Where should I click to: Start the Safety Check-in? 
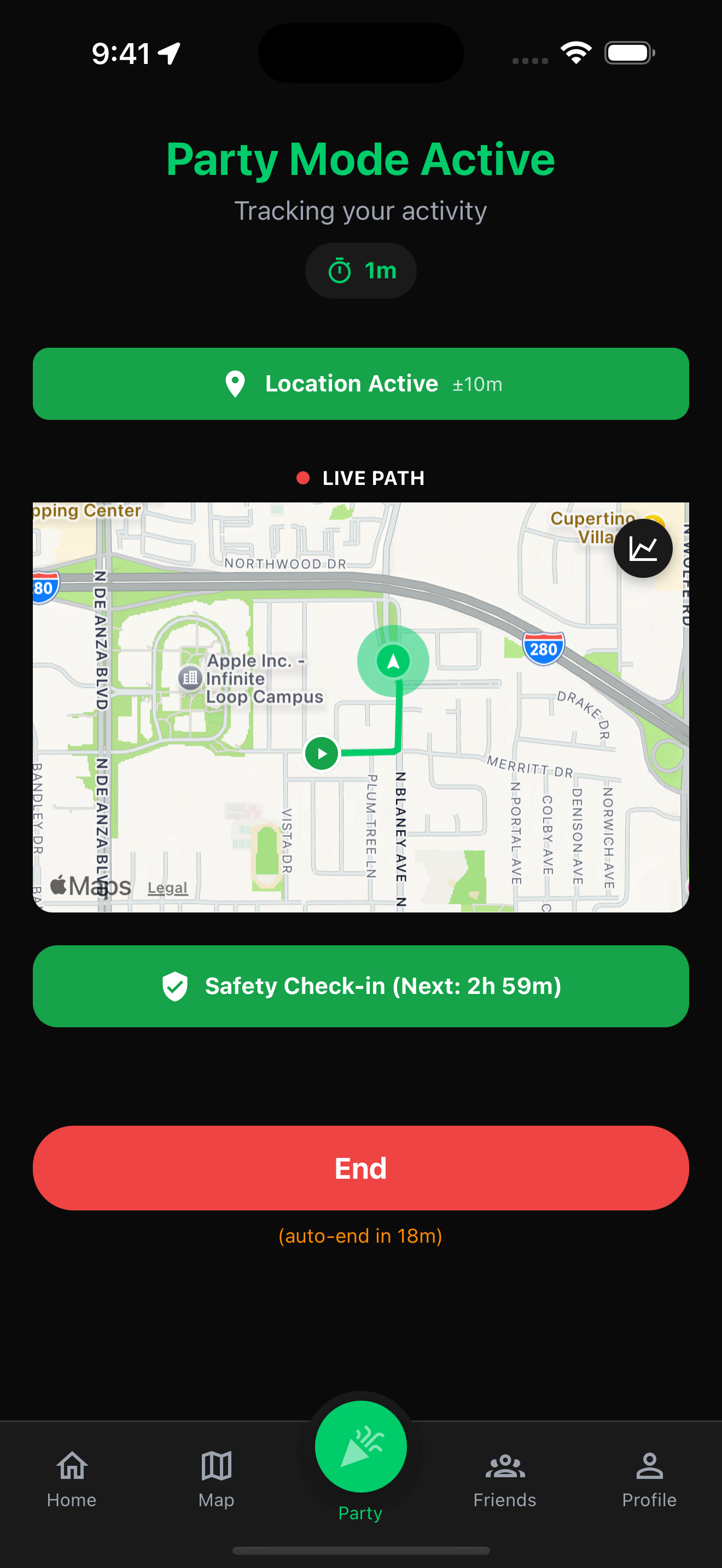coord(361,986)
